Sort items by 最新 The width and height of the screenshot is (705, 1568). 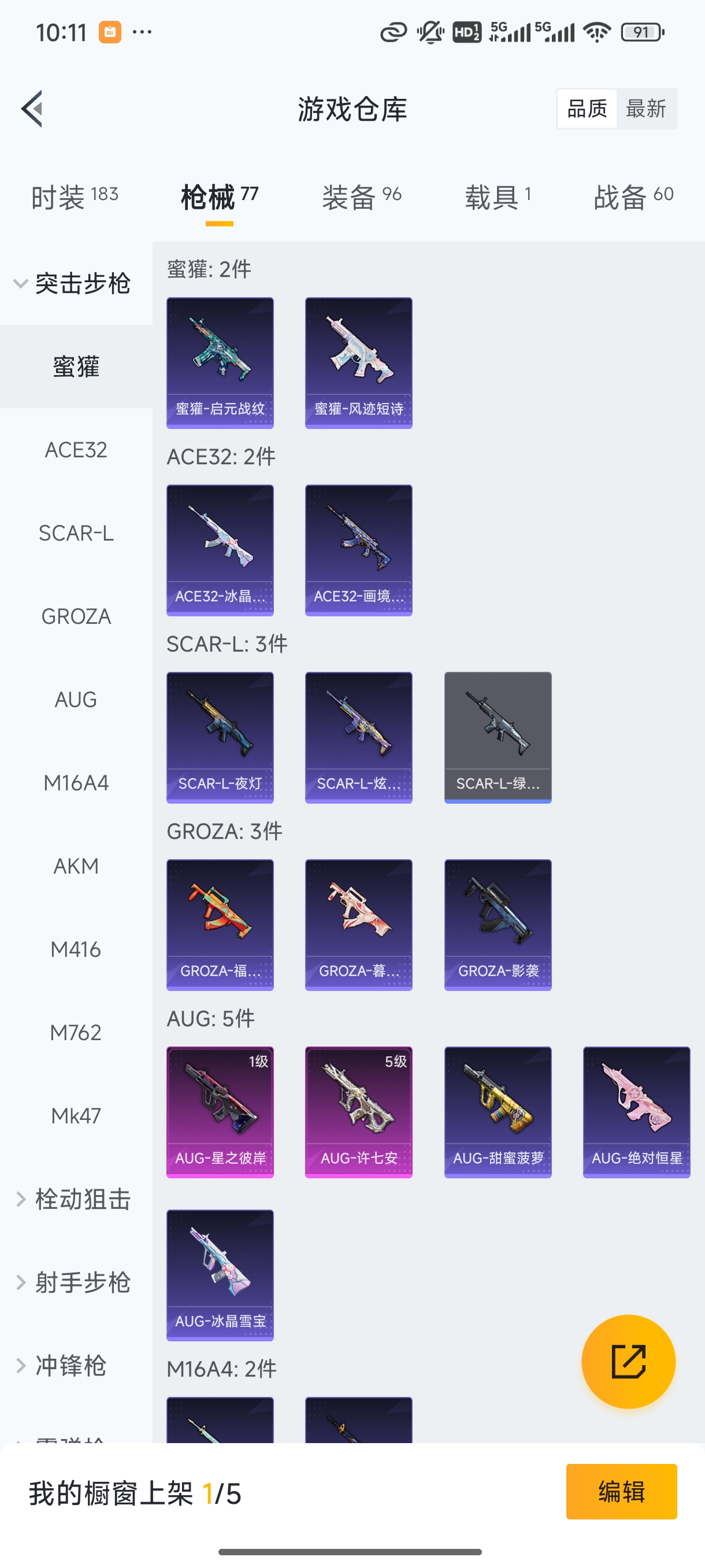[646, 109]
